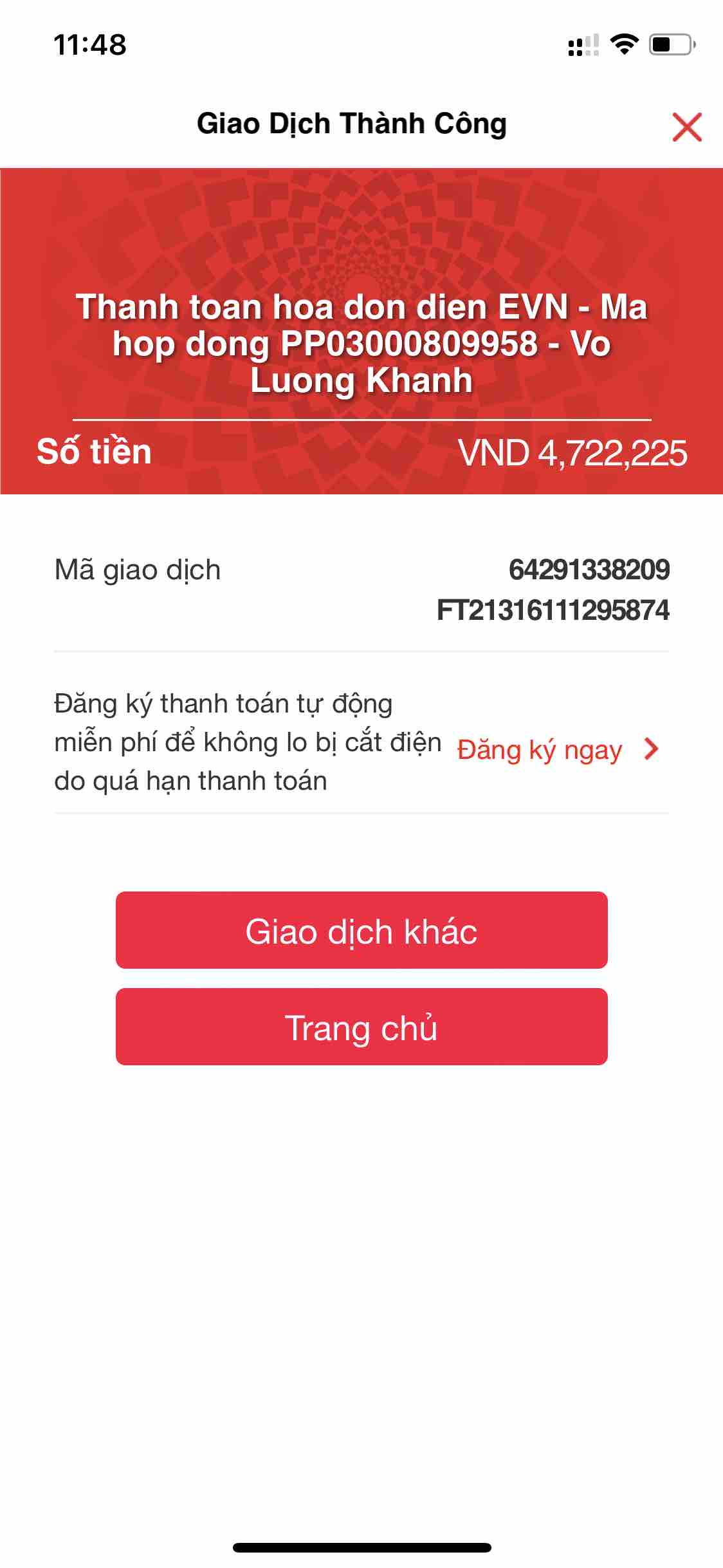The height and width of the screenshot is (1568, 723).
Task: Close the Giao Dịch Thành Công screen
Action: point(686,126)
